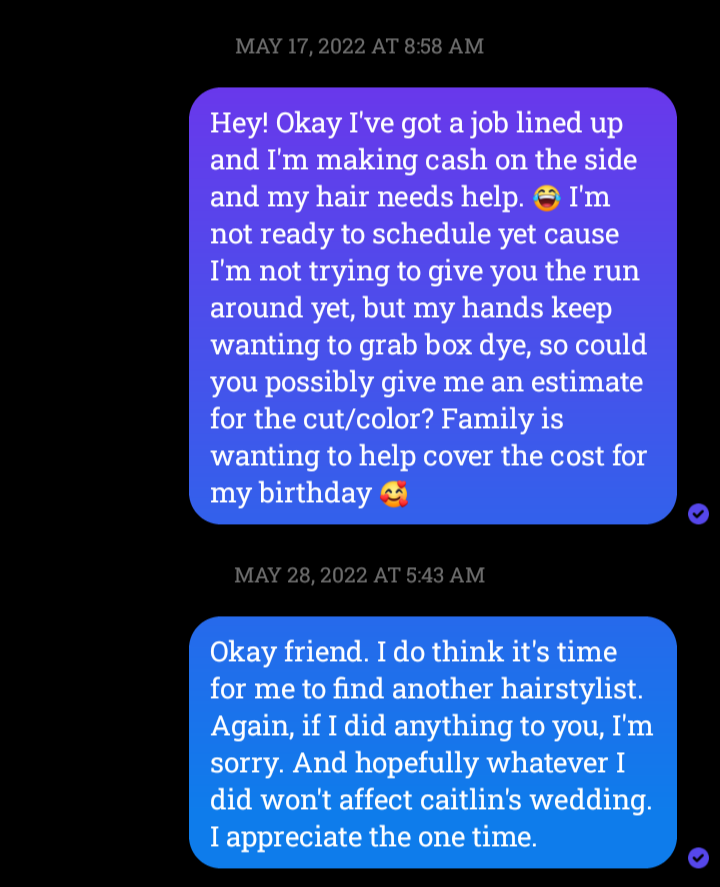Tap the message starting 'Hey! Okay I've got'

[432, 306]
